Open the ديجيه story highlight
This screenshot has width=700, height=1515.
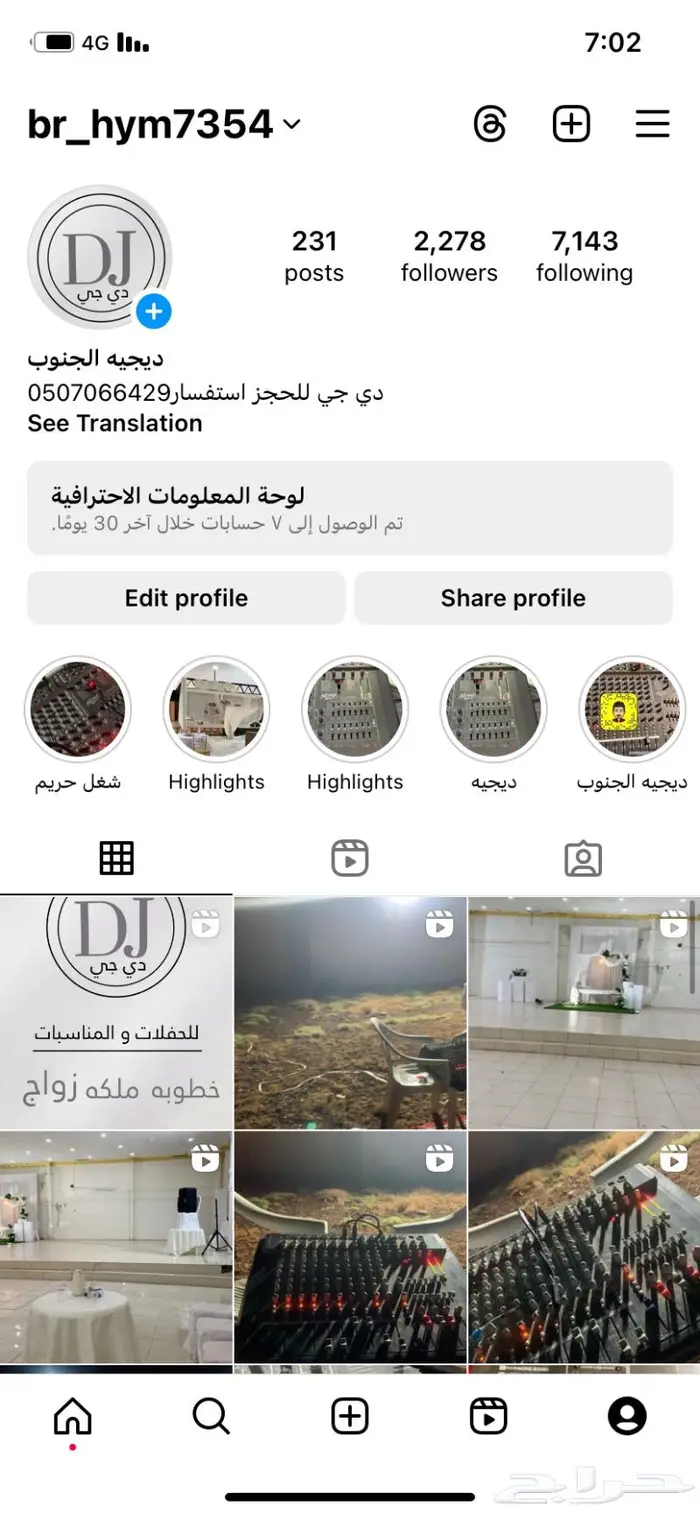coord(494,709)
